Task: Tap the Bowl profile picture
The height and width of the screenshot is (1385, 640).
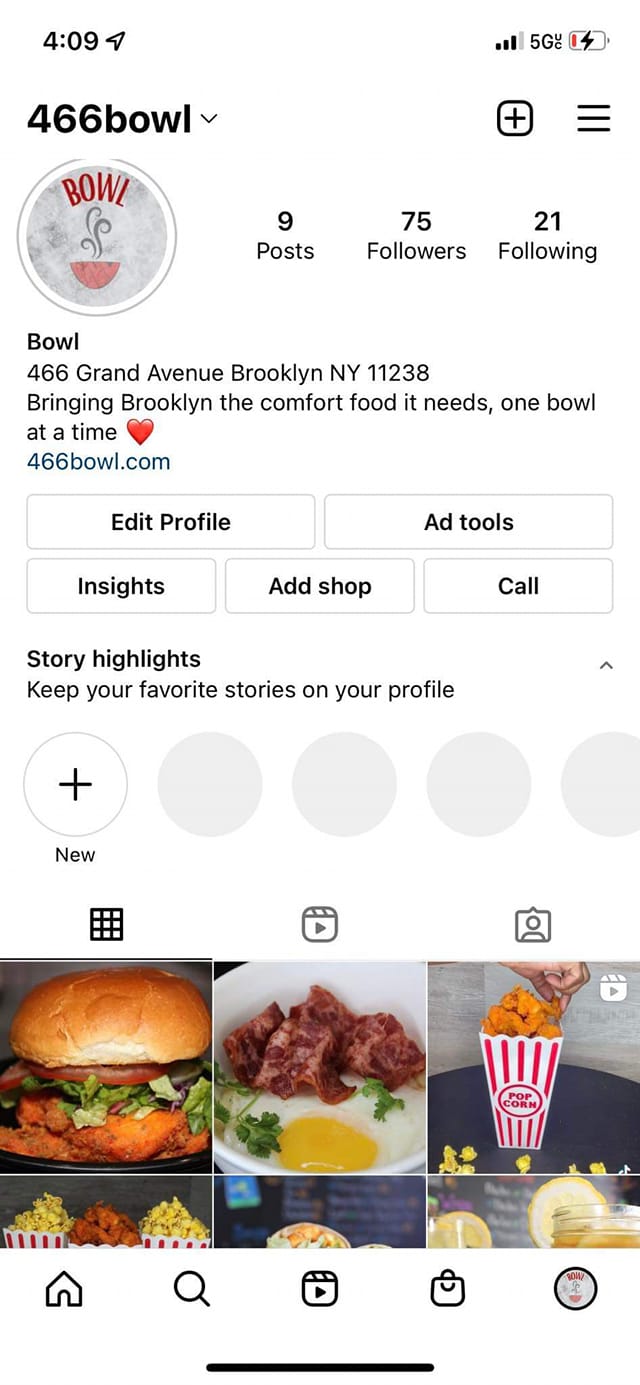Action: click(97, 236)
